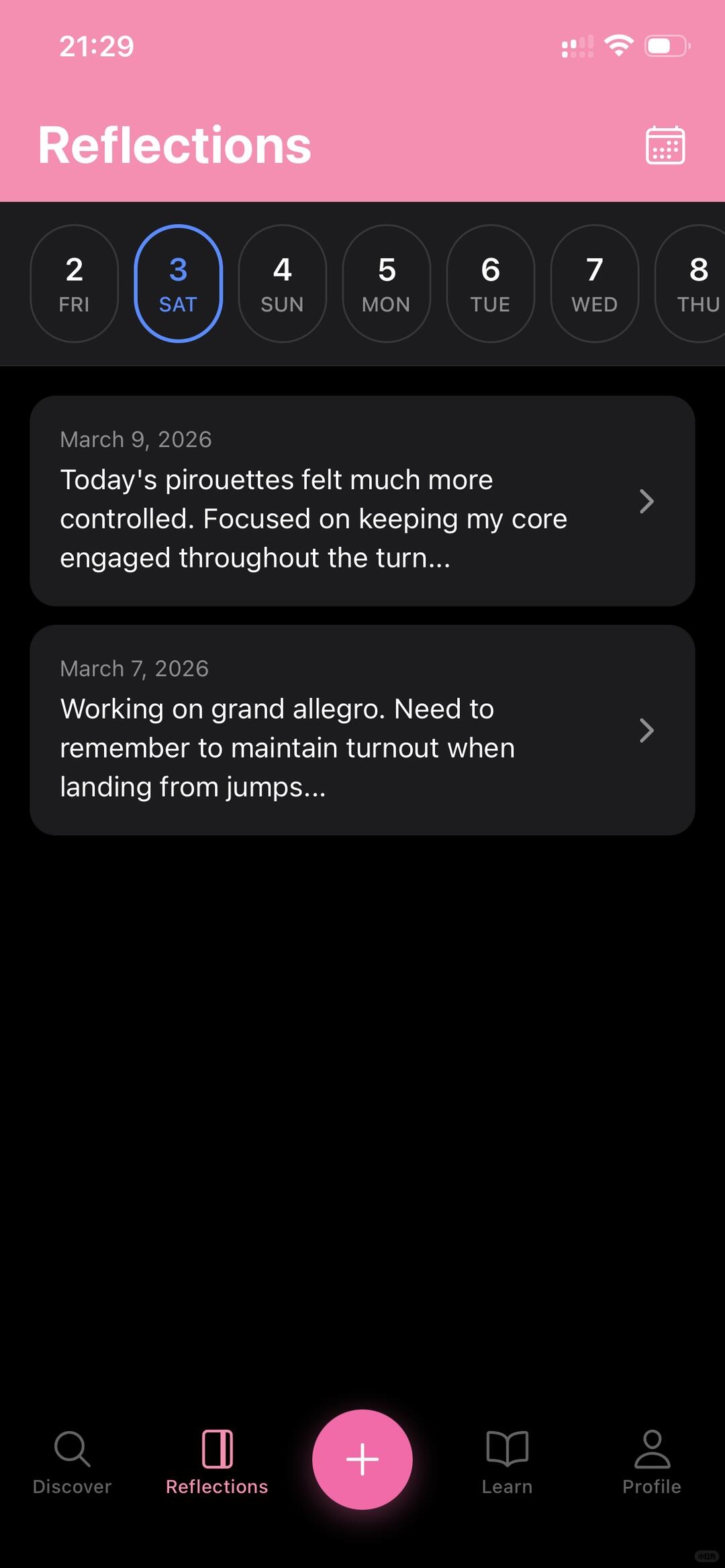Select Sunday the 4th

[x=283, y=284]
